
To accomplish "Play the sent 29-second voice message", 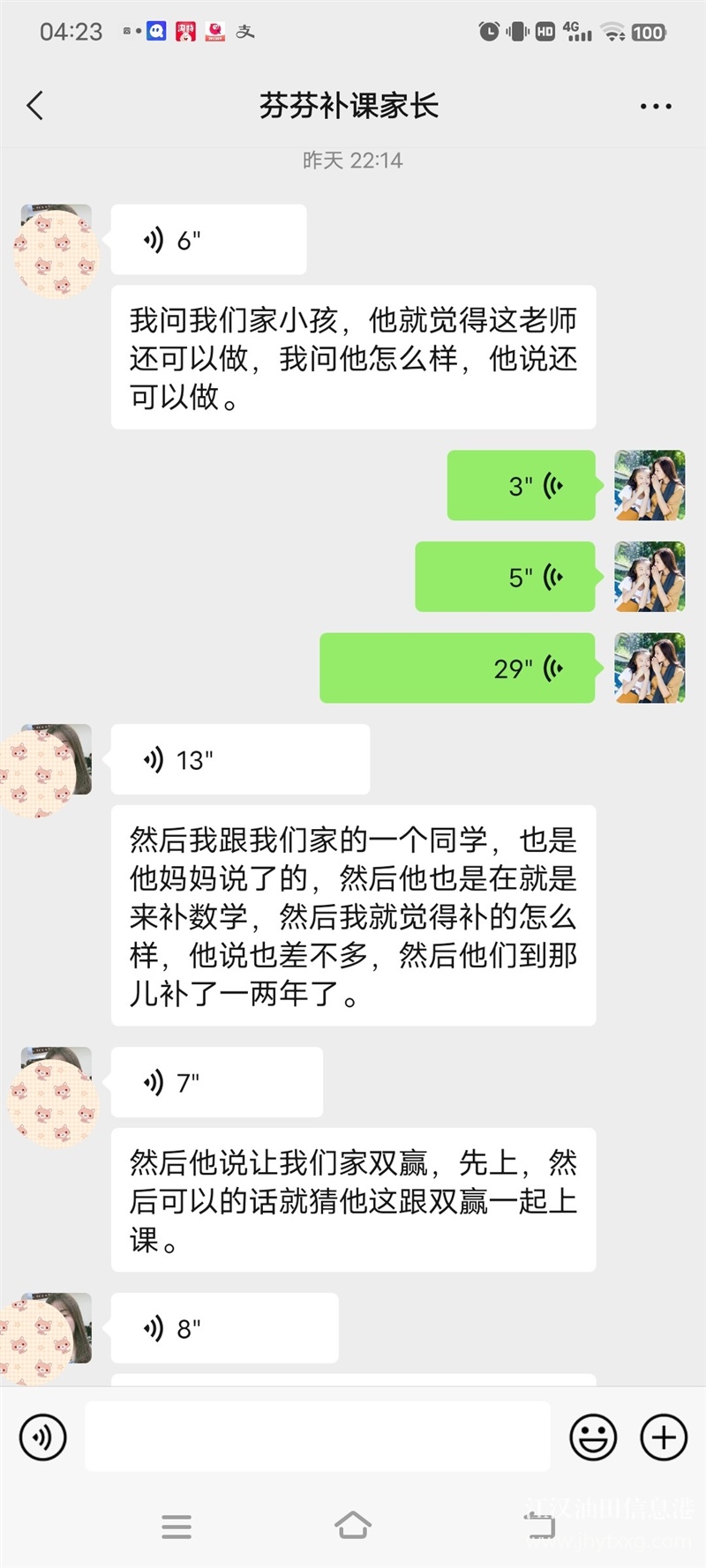I will pyautogui.click(x=457, y=668).
